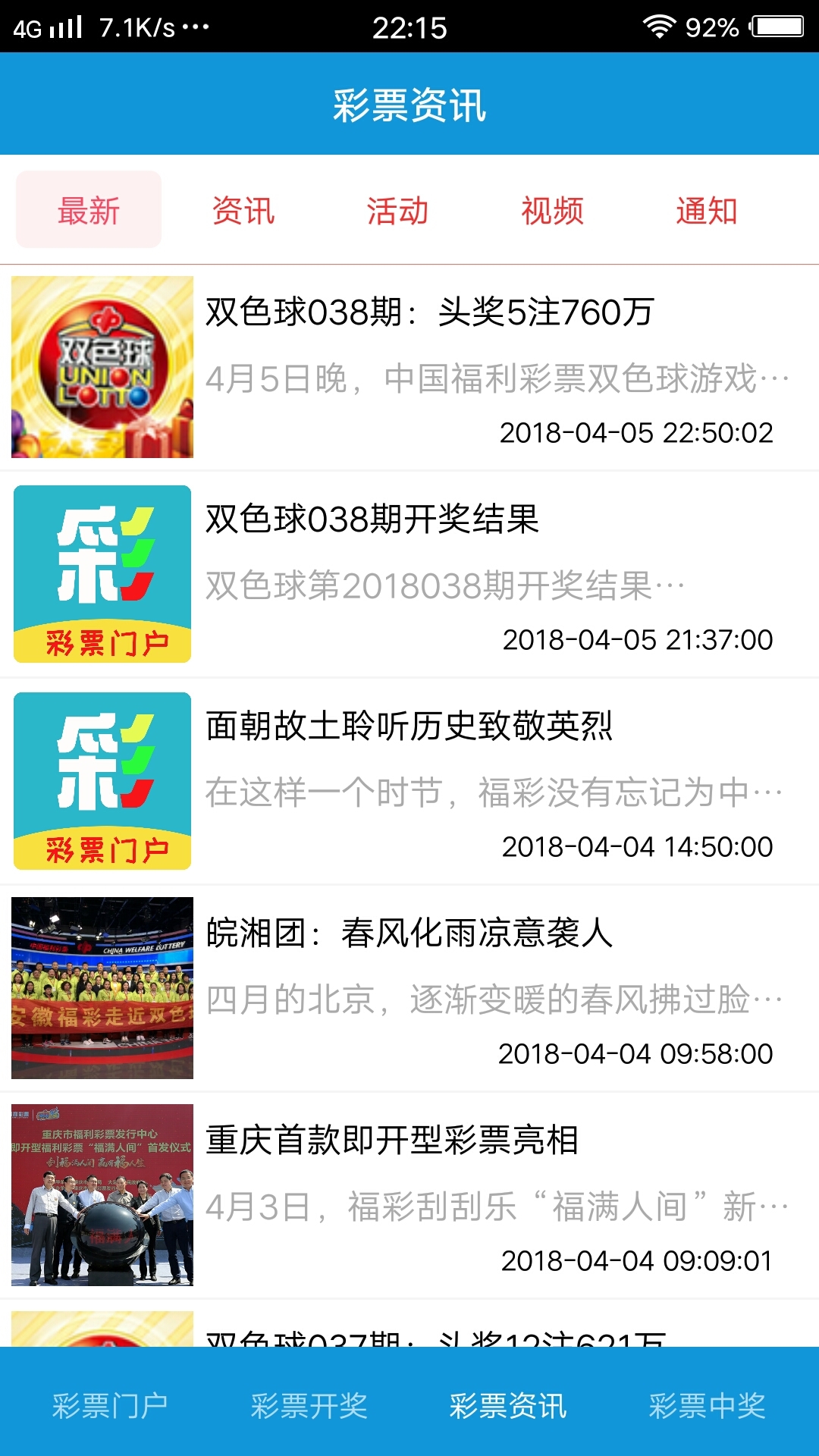
Task: Switch to the 通知 tab
Action: 707,210
